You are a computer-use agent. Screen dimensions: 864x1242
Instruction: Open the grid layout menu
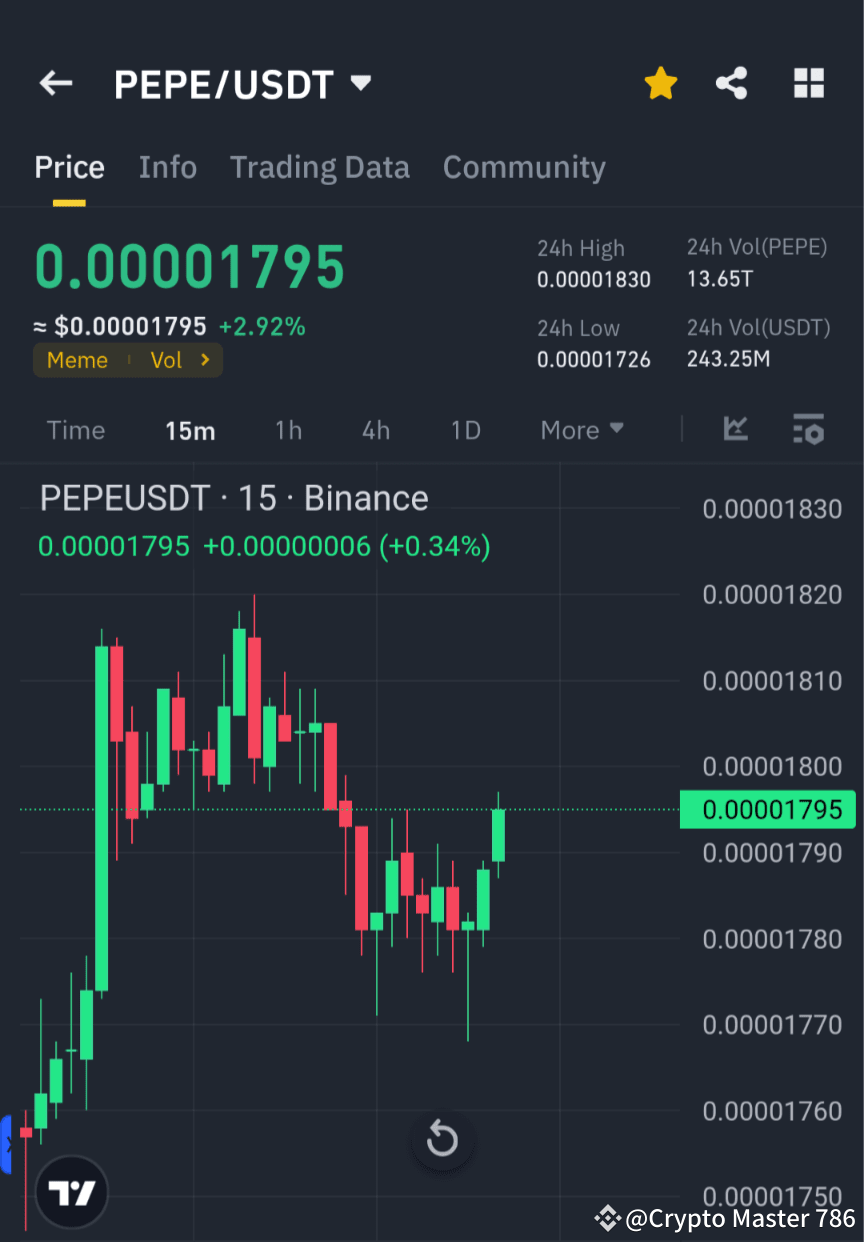(x=808, y=83)
